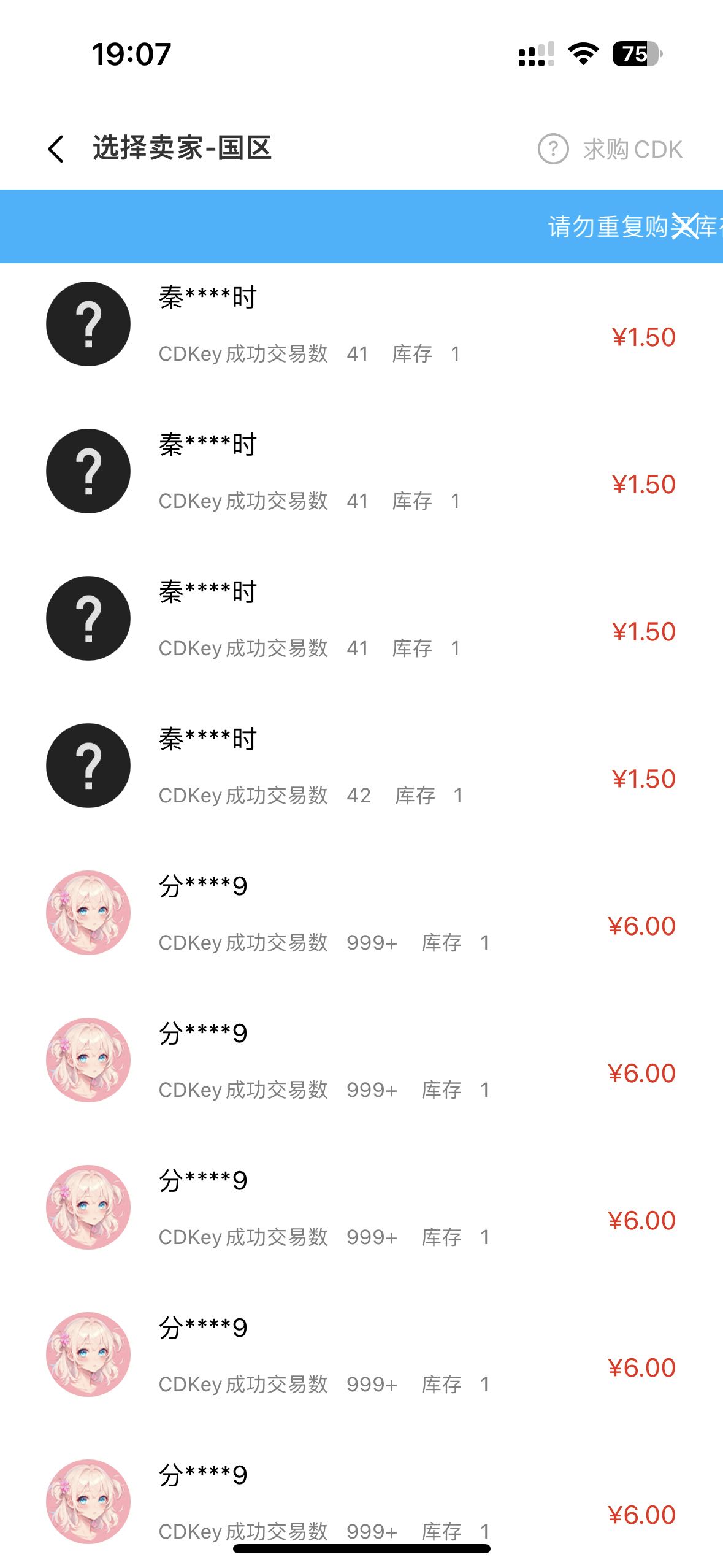Viewport: 723px width, 1568px height.
Task: Go back from the seller selection page
Action: pos(56,149)
